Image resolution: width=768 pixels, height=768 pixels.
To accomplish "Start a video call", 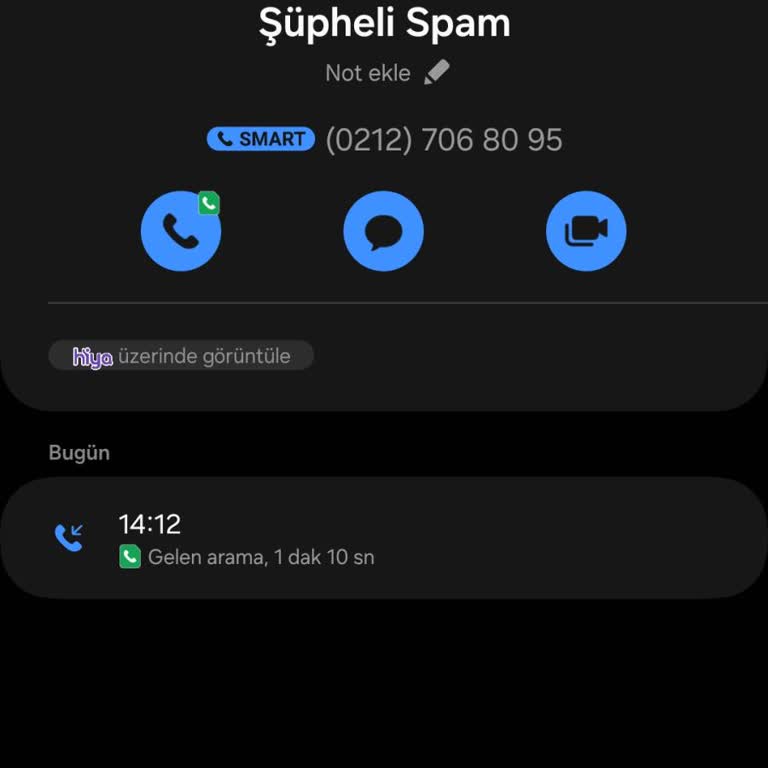I will (x=586, y=231).
